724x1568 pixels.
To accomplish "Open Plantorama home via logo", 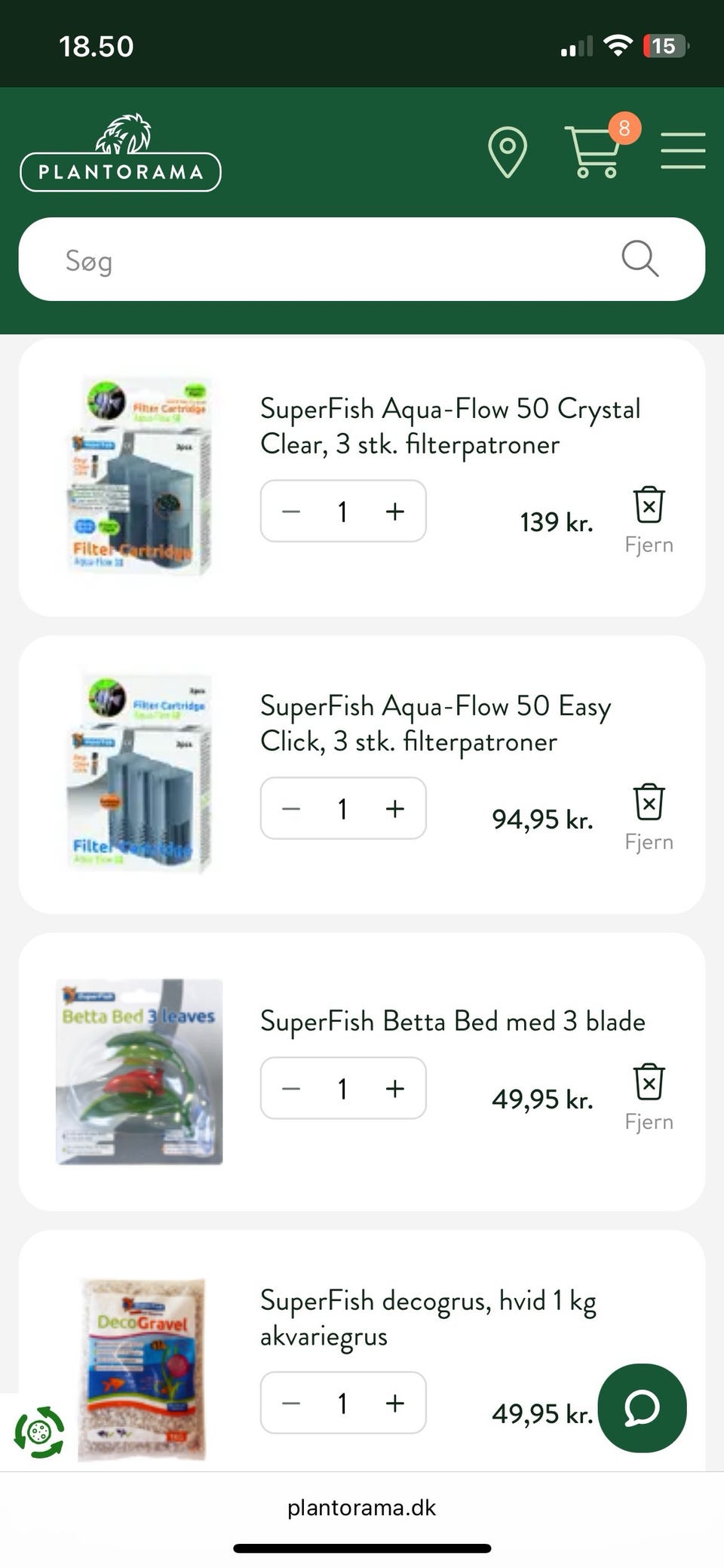I will tap(121, 155).
